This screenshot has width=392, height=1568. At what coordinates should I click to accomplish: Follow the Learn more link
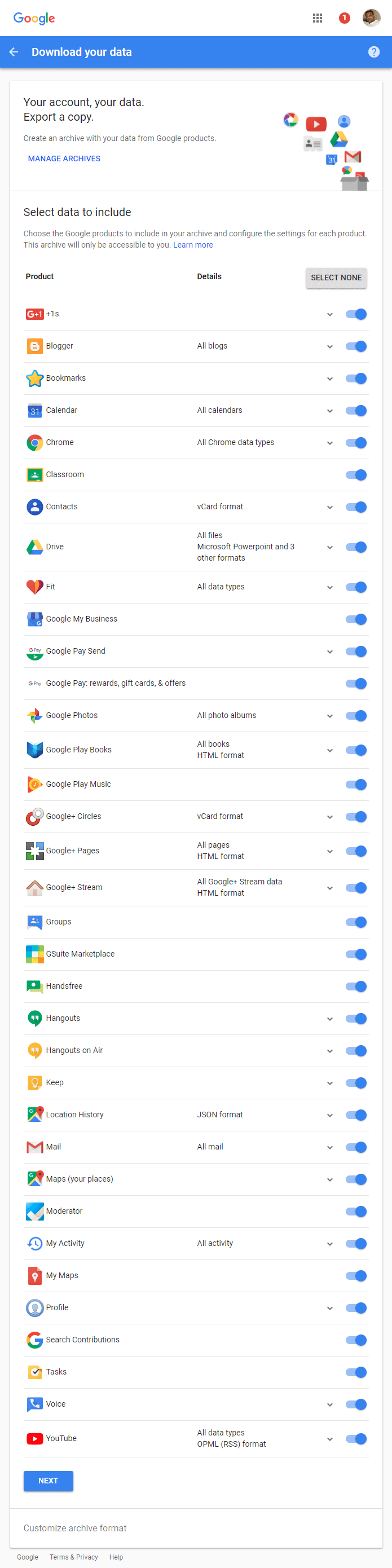tap(193, 245)
